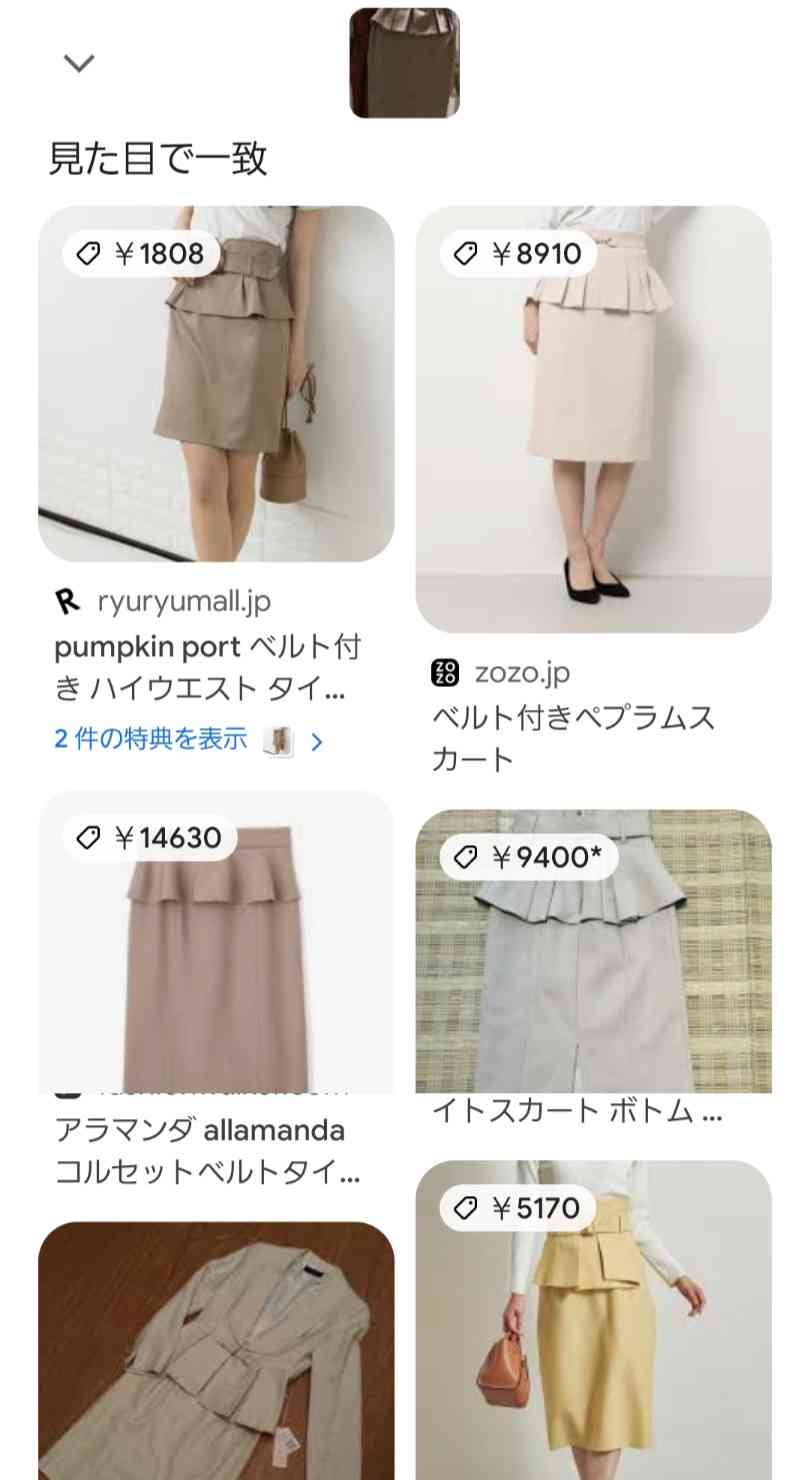810x1480 pixels.
Task: Open the ¥8910 zozo.jp peplum skirt result
Action: click(593, 419)
